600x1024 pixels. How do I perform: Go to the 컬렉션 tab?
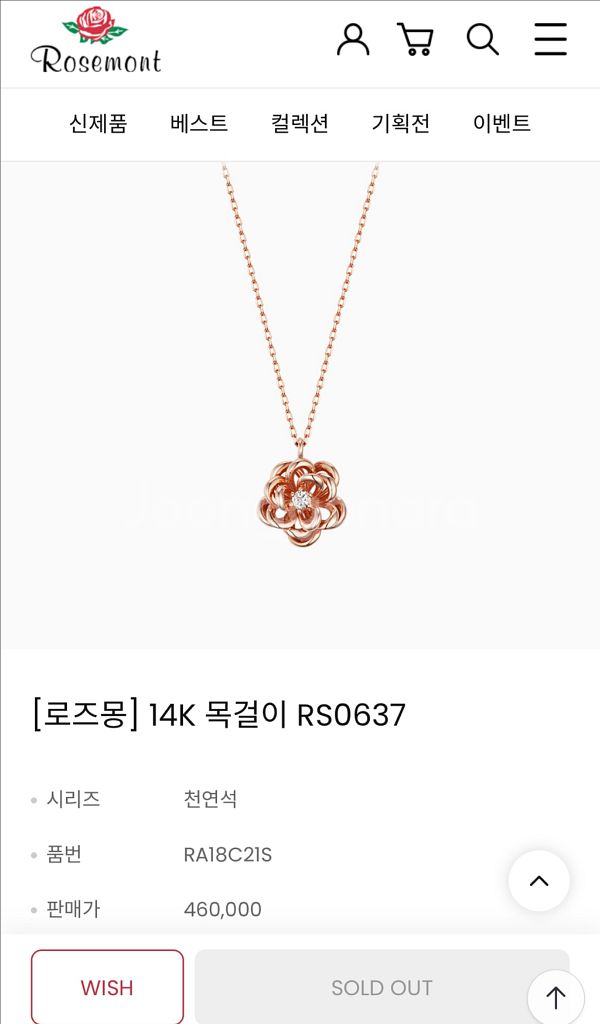click(300, 124)
